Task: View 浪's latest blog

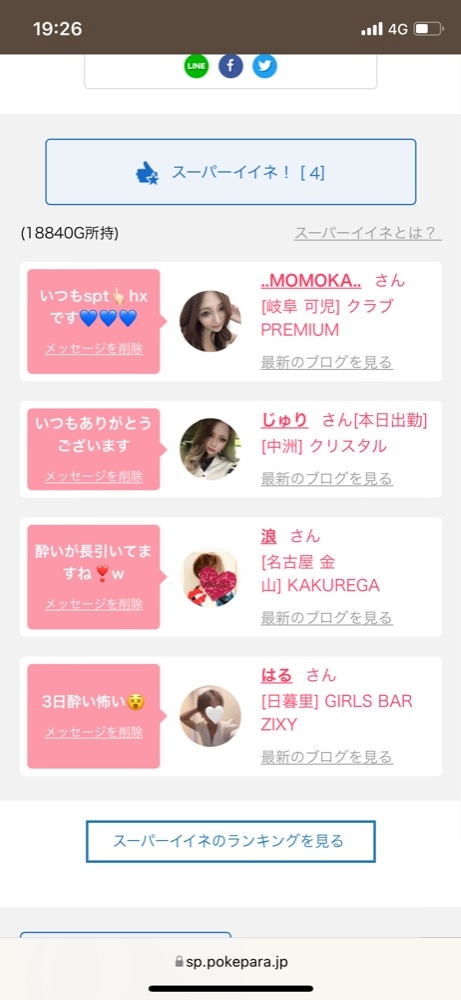Action: pos(327,618)
